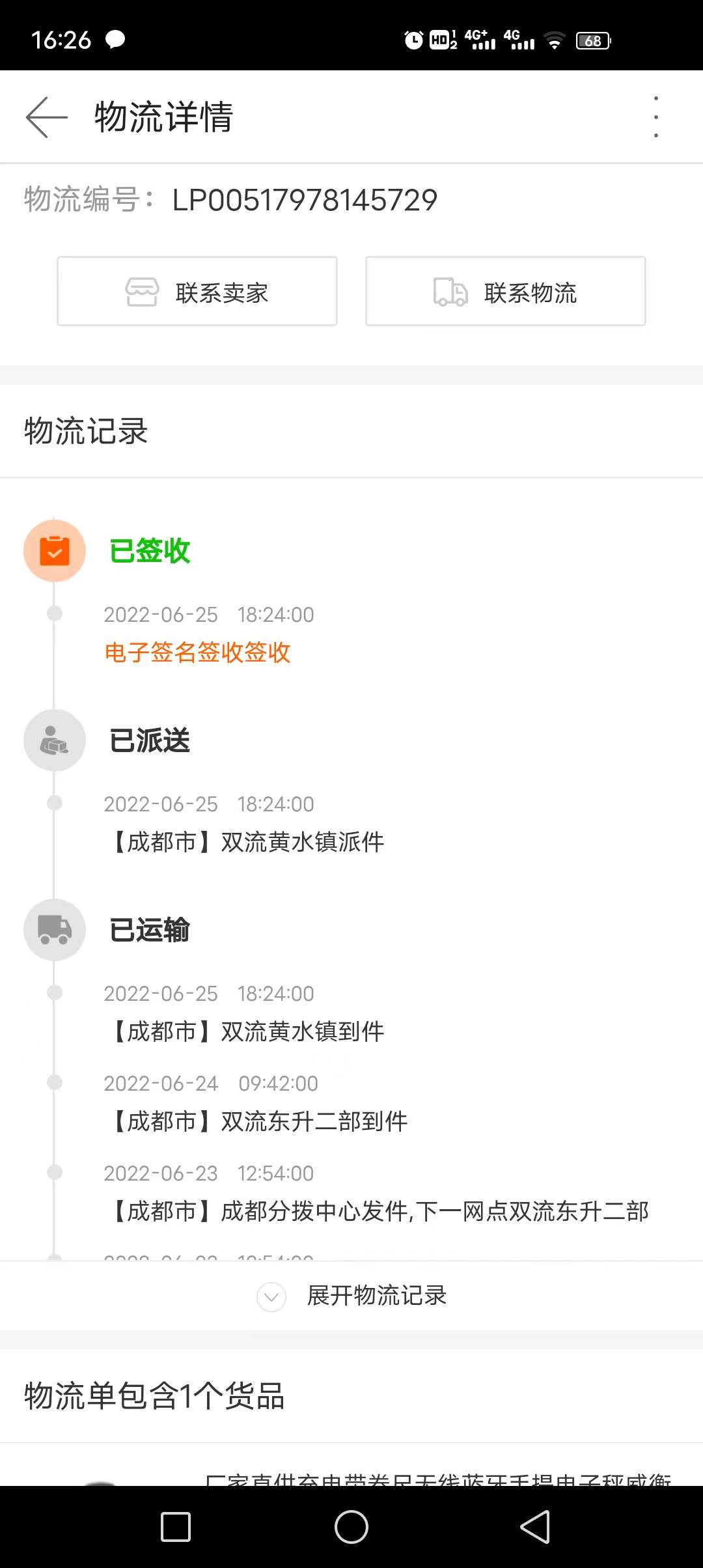
Task: Tap the system home button
Action: pos(351,1527)
